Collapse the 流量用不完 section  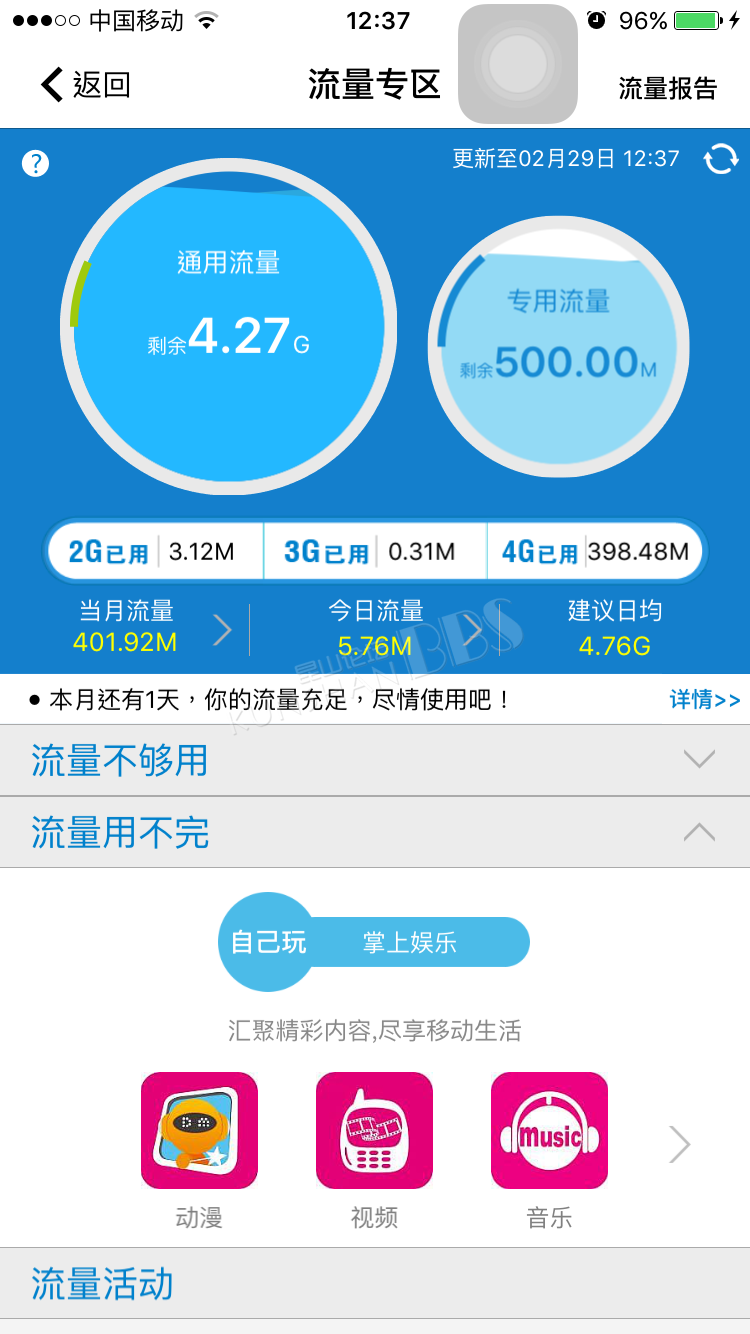point(375,832)
